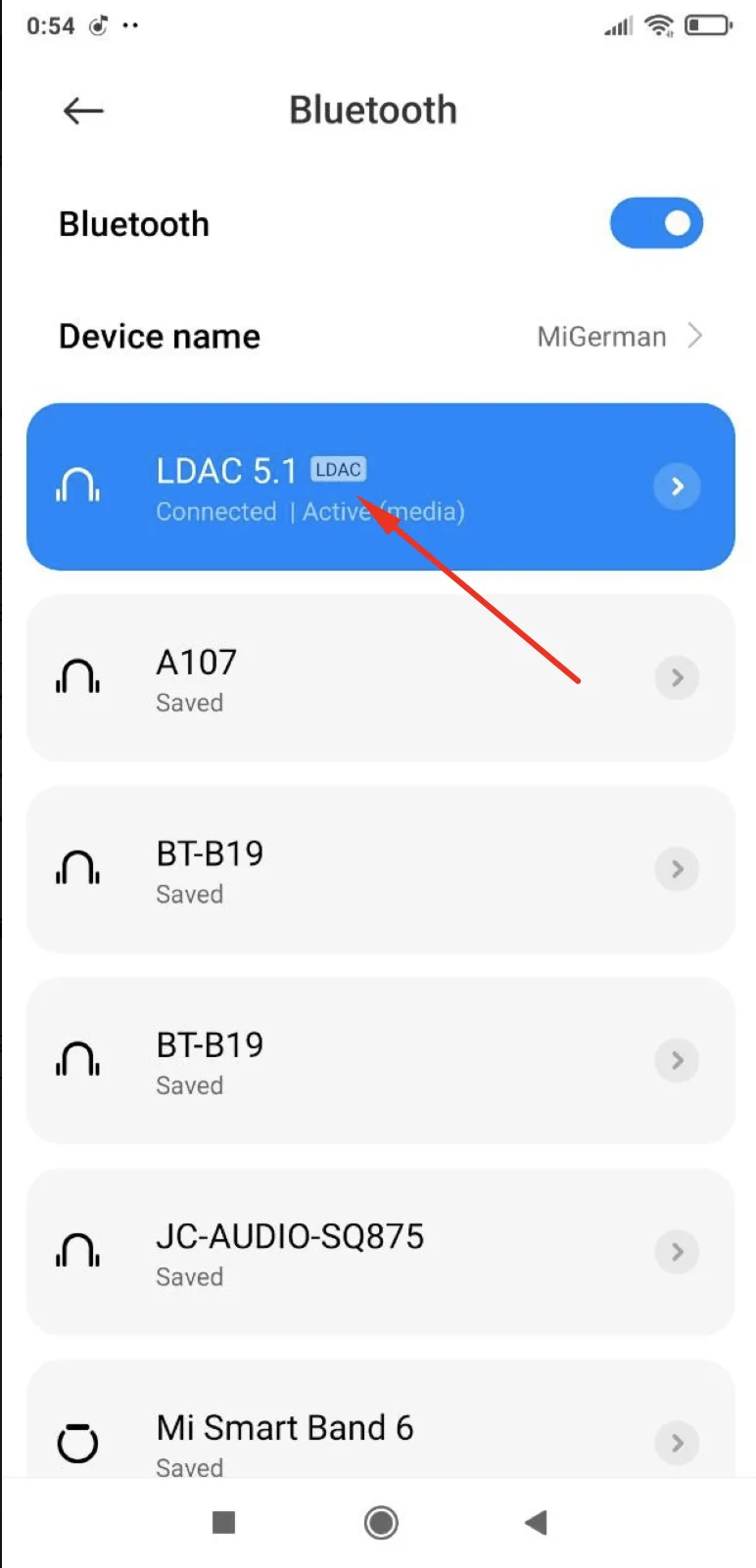Viewport: 756px width, 1568px height.
Task: Turn off the Bluetooth switch
Action: (656, 223)
